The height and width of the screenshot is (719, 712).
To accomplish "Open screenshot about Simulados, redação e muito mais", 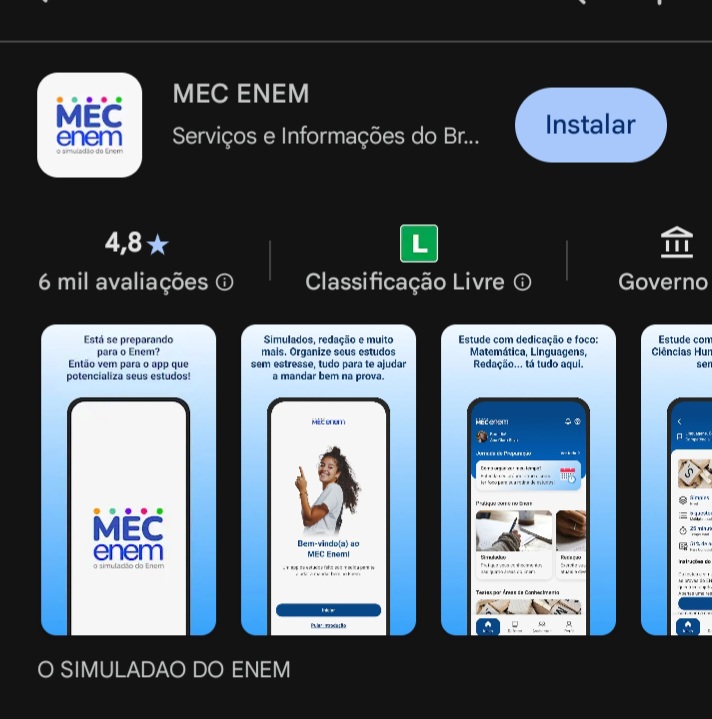I will [328, 480].
